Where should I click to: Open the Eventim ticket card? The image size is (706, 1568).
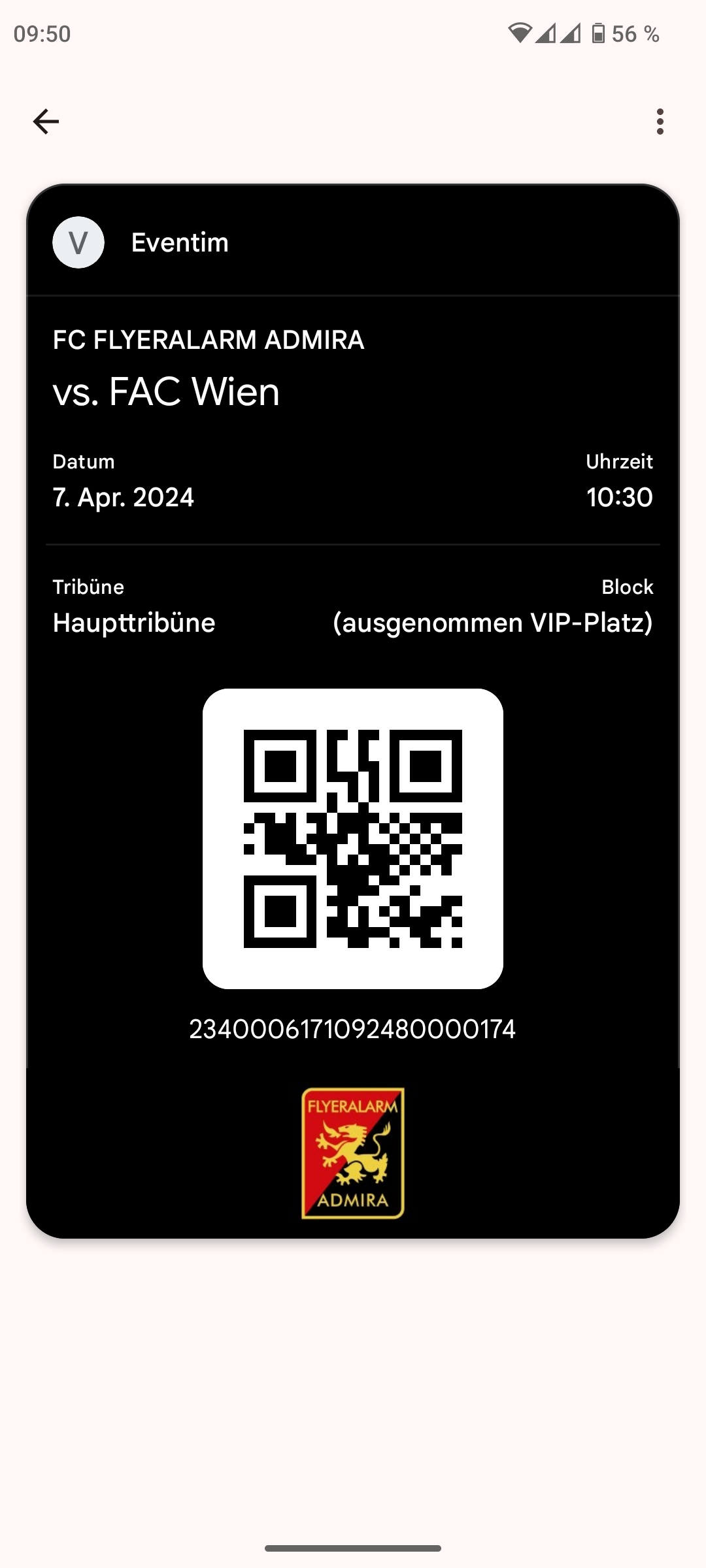coord(353,711)
